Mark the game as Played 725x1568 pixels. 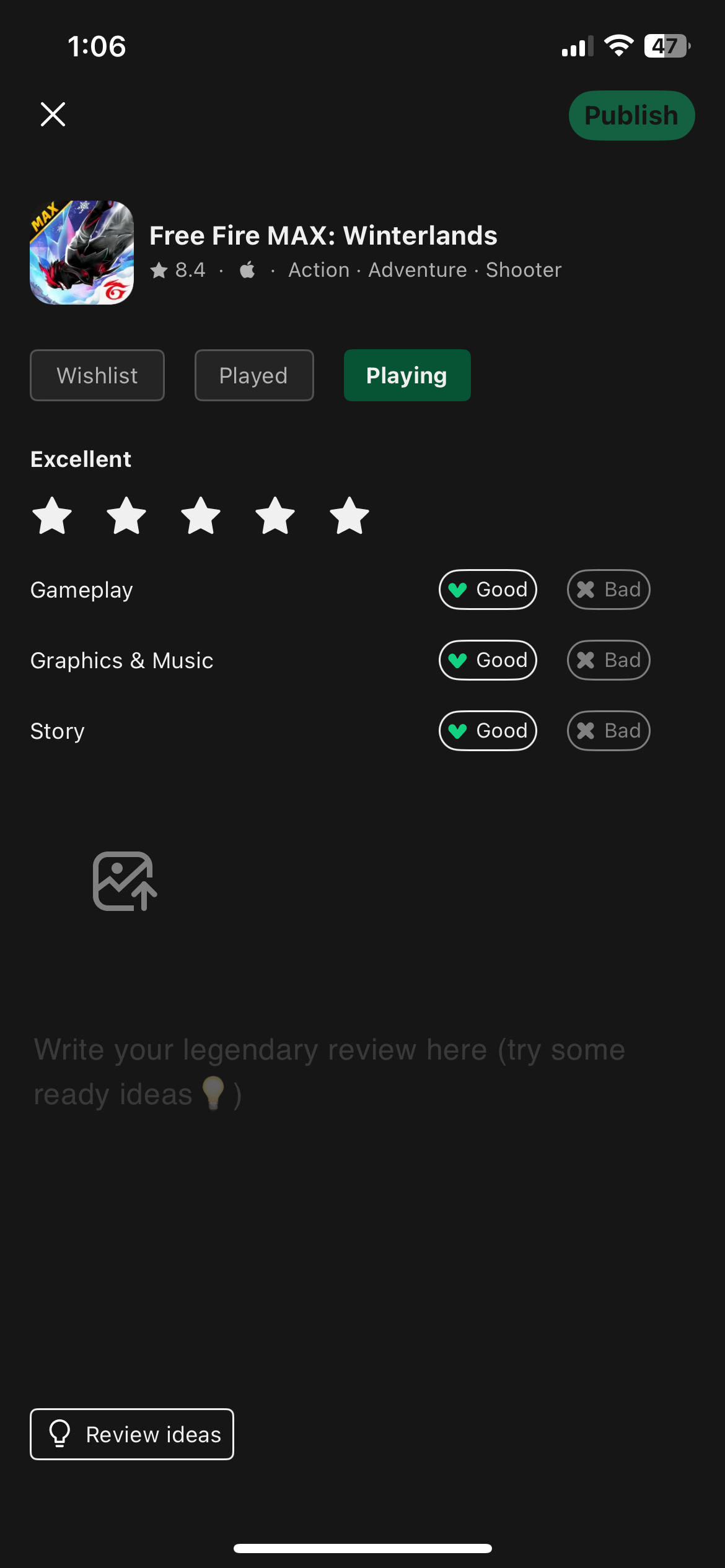pos(253,375)
